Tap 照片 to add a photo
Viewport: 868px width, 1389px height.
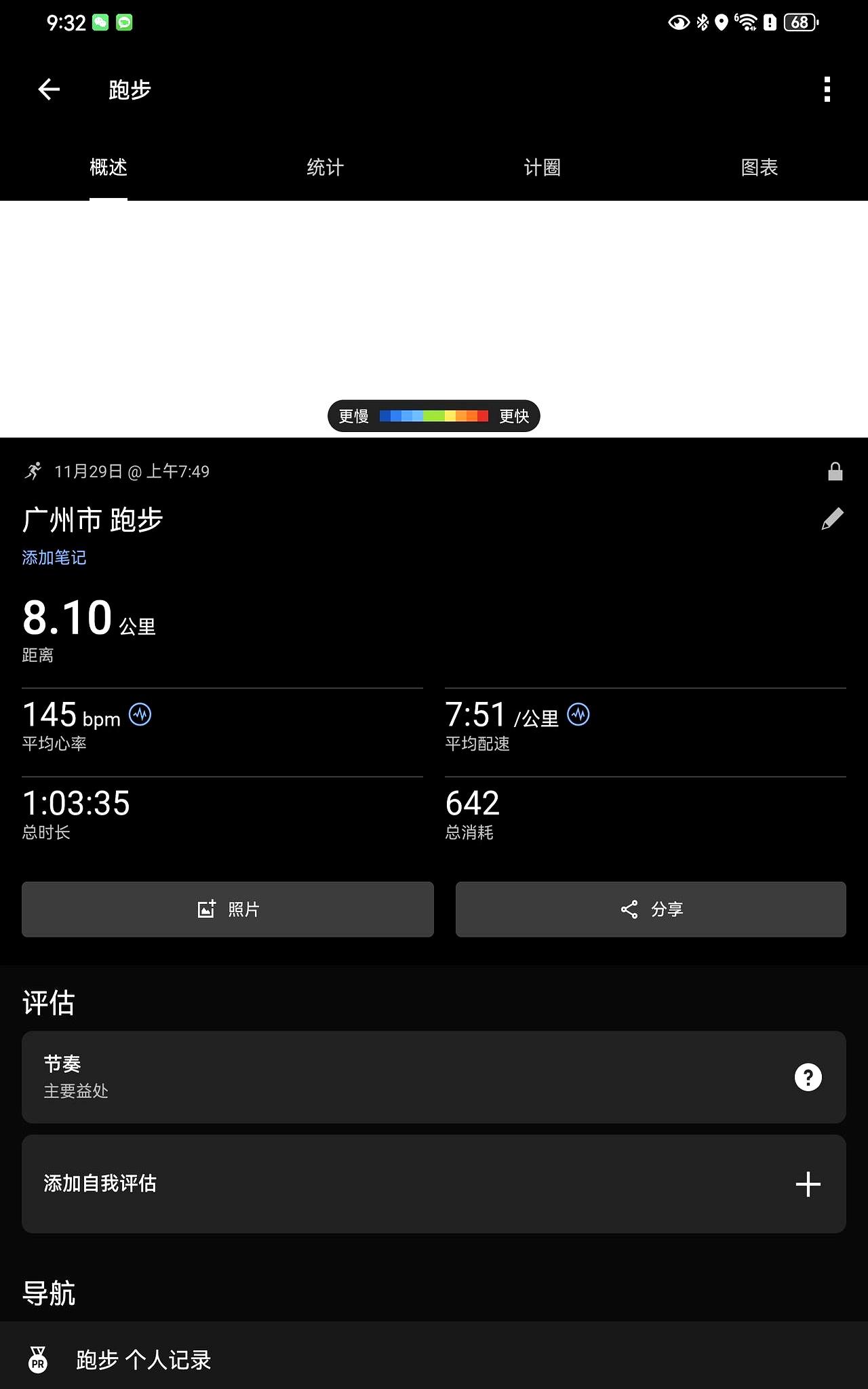click(227, 909)
